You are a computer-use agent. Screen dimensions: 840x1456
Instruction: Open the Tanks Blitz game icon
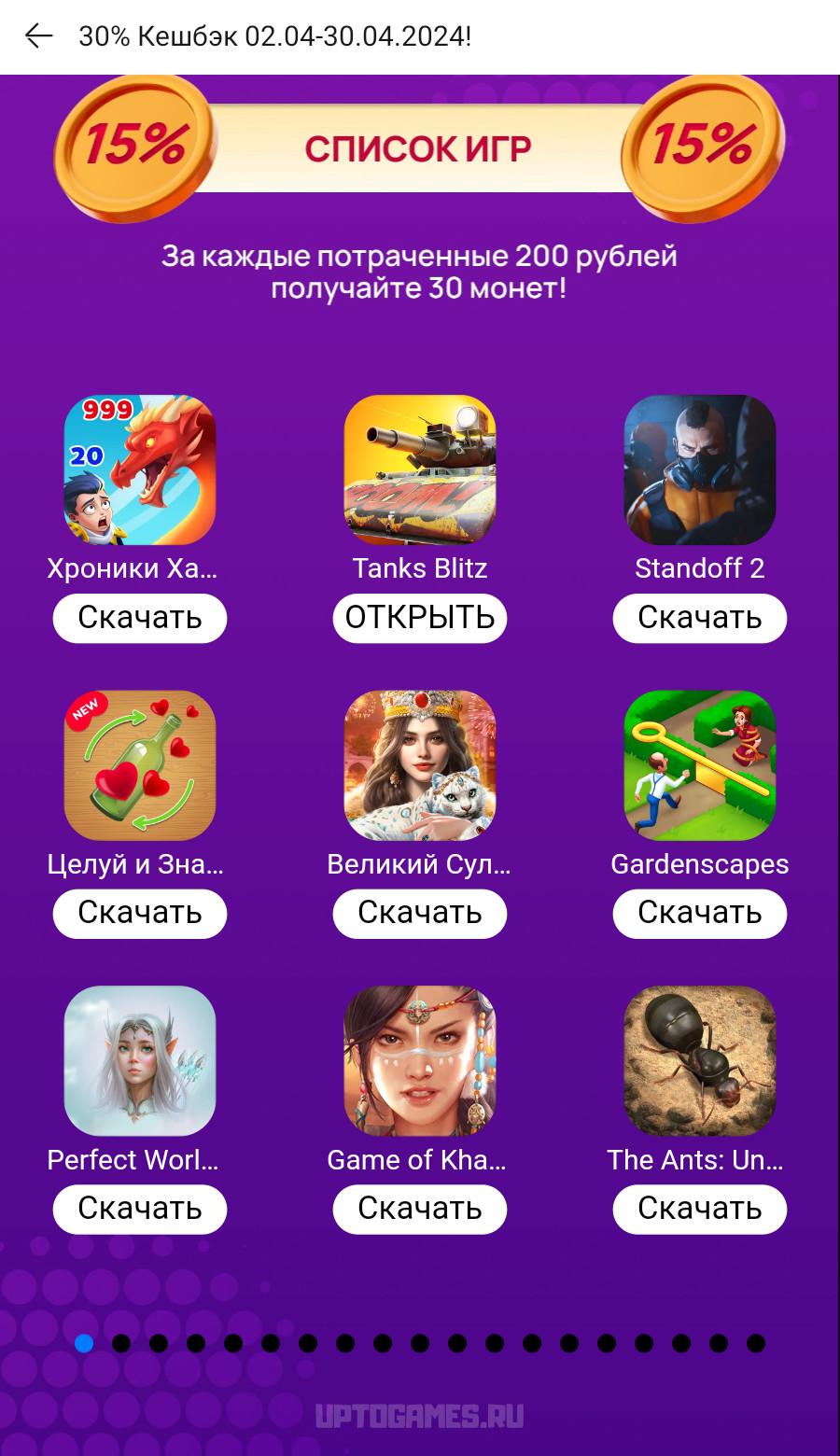pos(420,469)
